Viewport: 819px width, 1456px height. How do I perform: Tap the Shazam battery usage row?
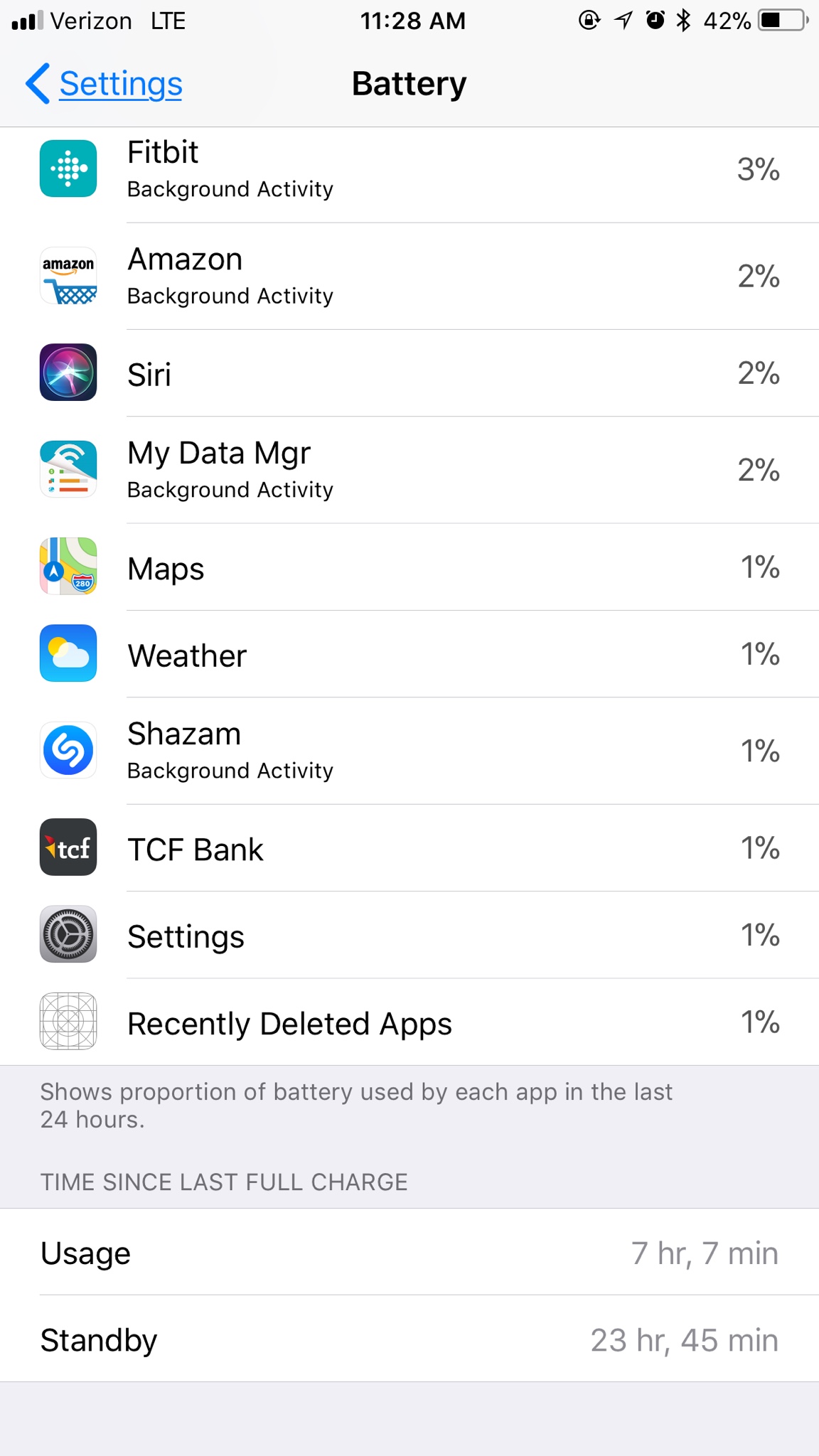pos(409,751)
